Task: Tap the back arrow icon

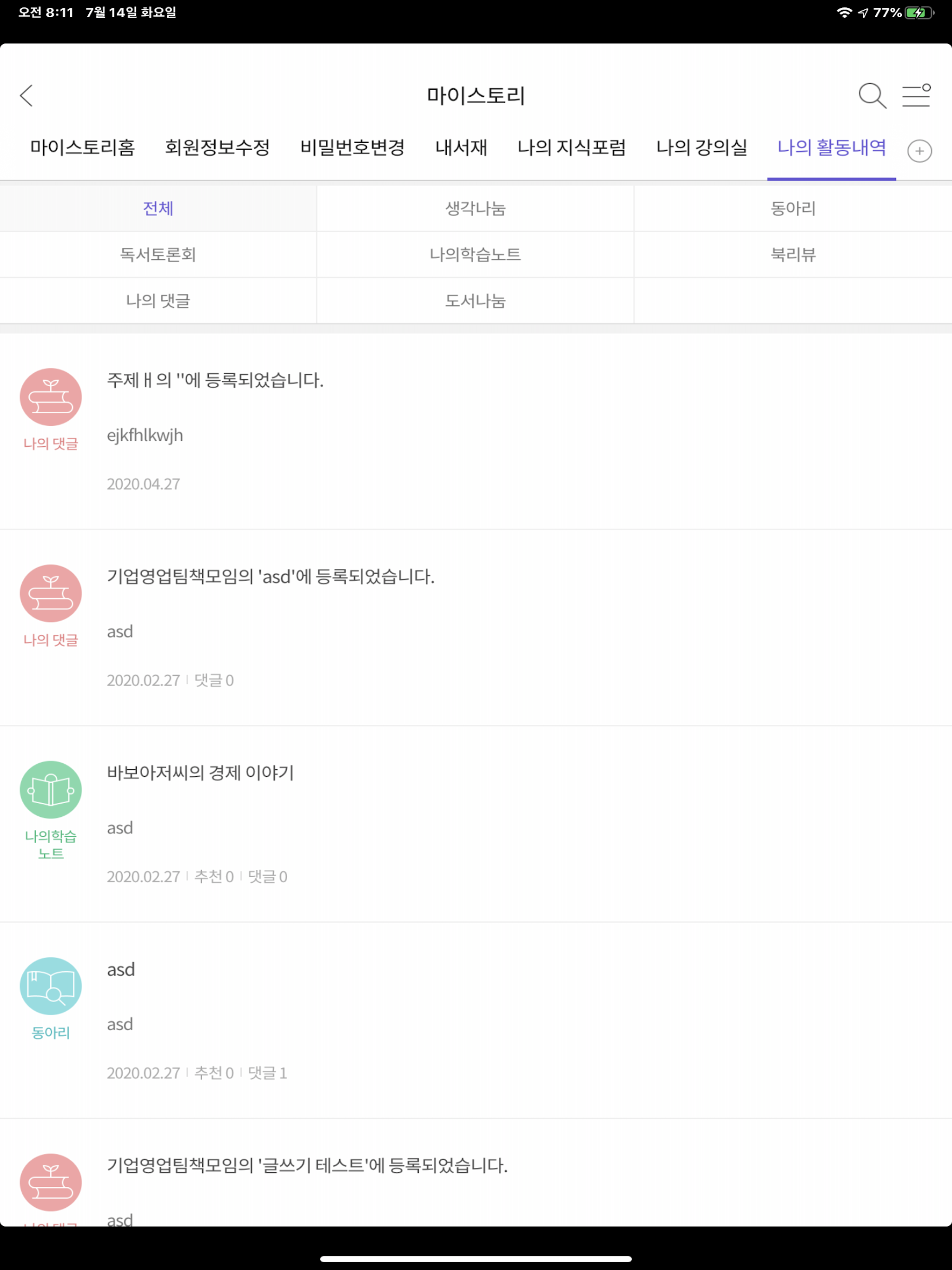Action: [26, 95]
